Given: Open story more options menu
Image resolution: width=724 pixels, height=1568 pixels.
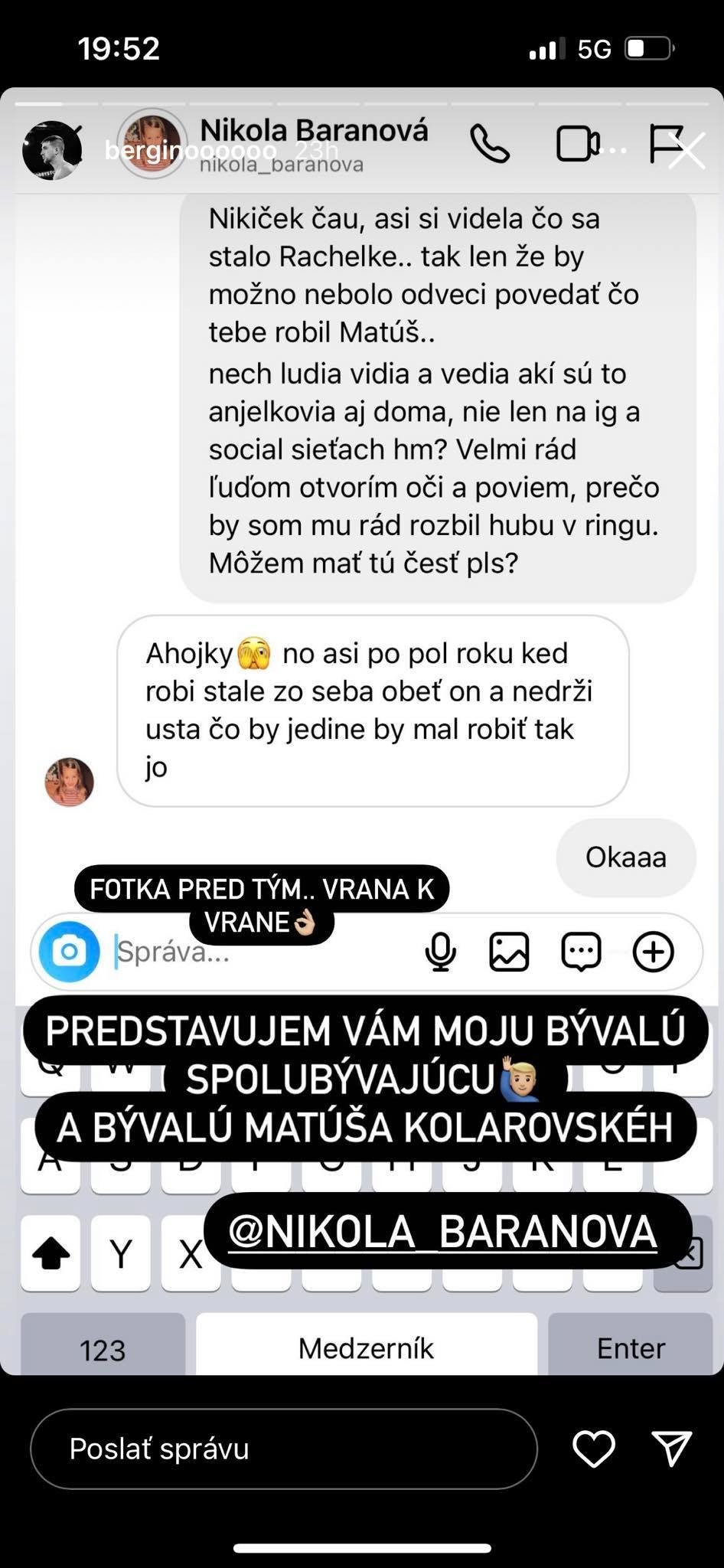Looking at the screenshot, I should coord(613,150).
